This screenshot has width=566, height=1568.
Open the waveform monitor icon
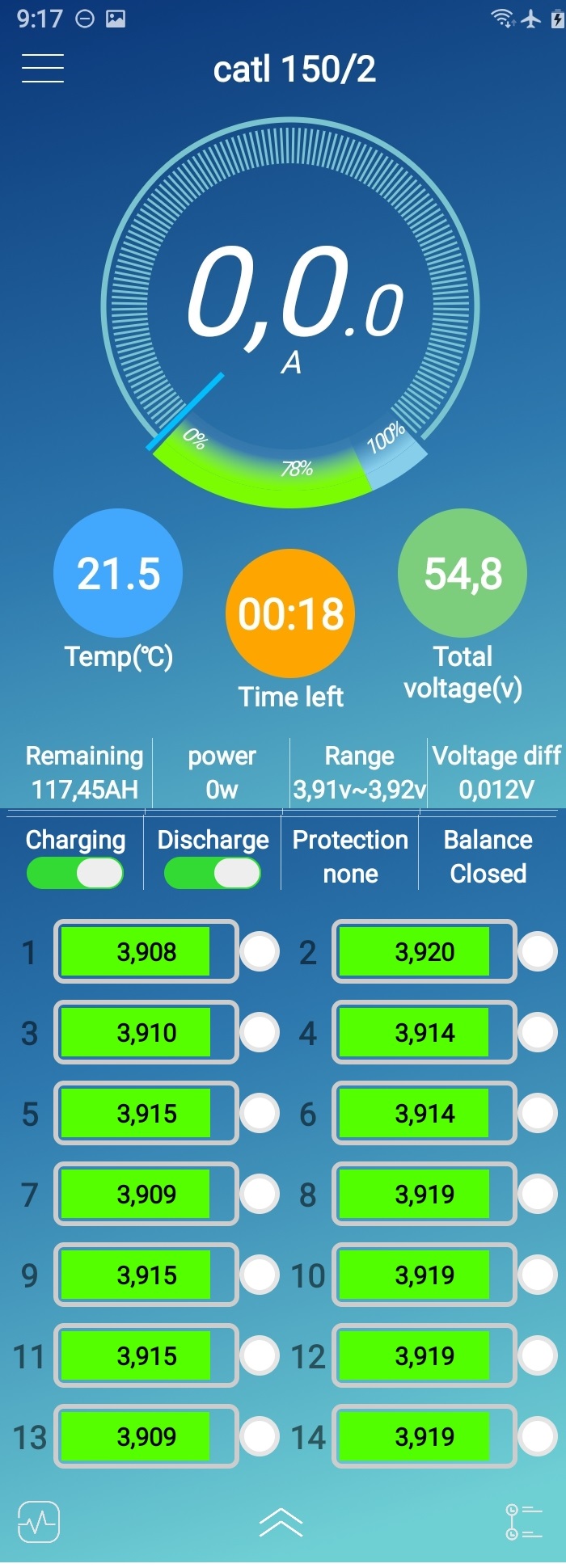(39, 1524)
